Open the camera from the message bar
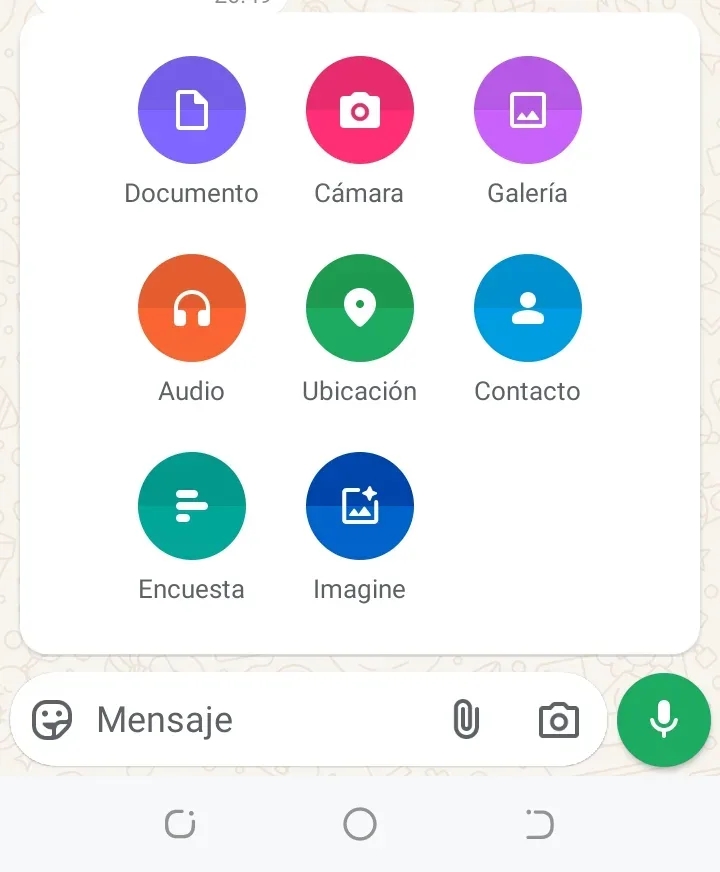720x872 pixels. pos(559,719)
